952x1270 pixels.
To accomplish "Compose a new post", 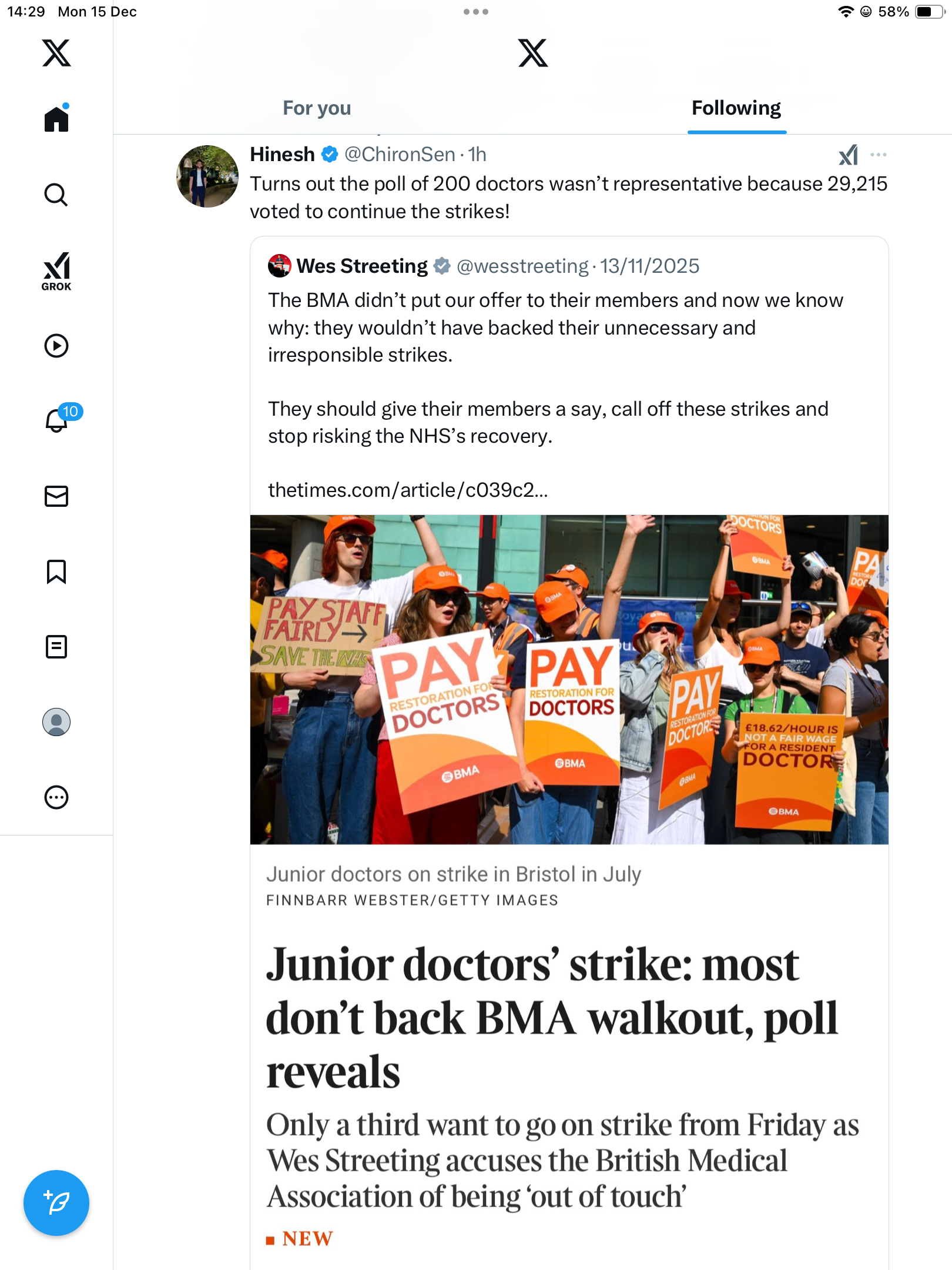I will (x=56, y=1203).
